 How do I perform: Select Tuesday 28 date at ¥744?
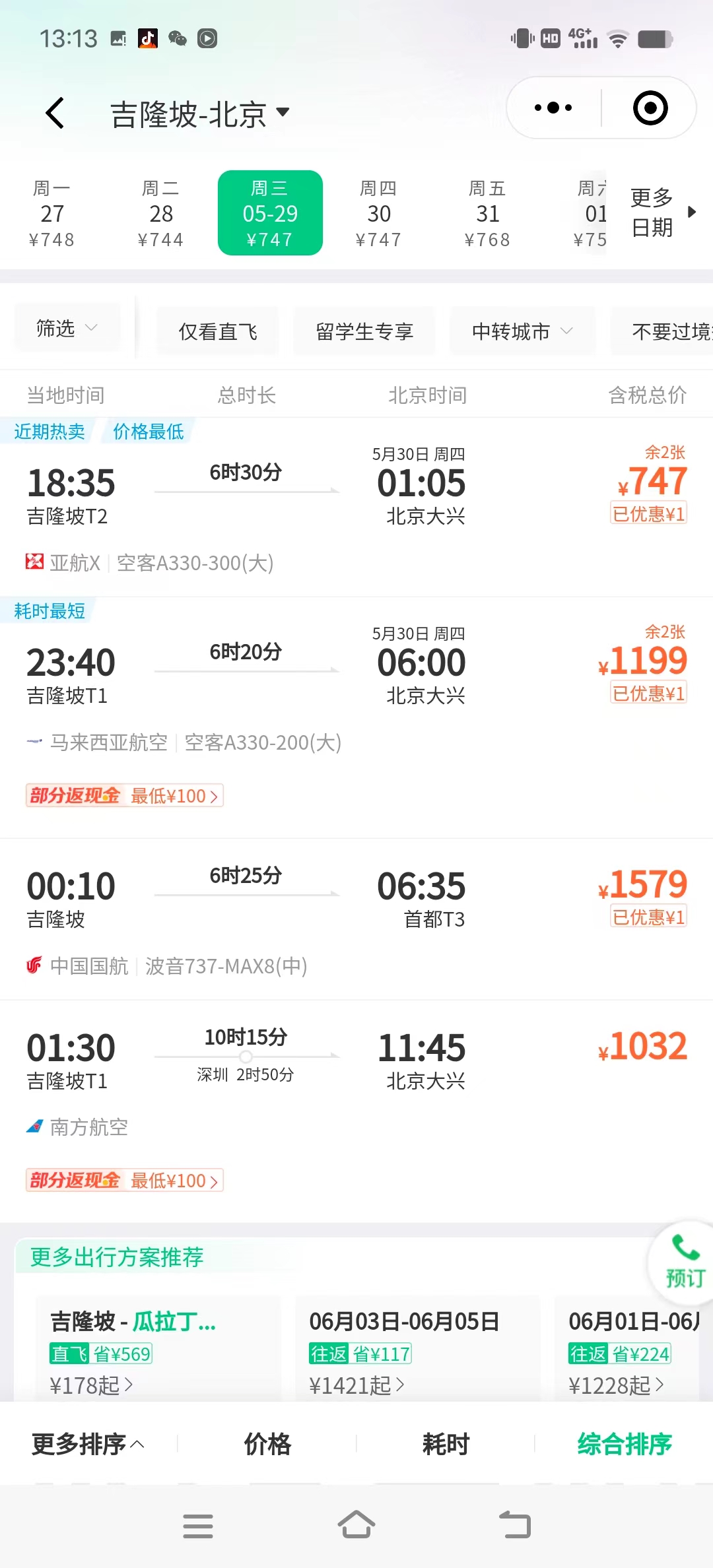pyautogui.click(x=161, y=213)
